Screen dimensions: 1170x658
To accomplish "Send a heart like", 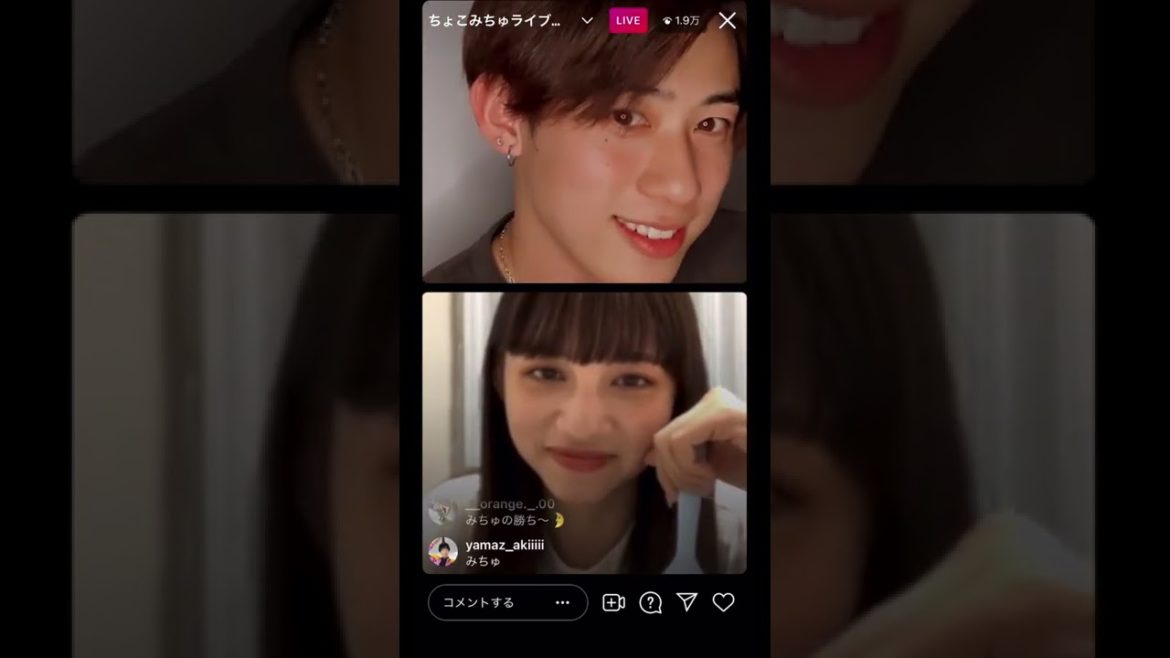I will tap(723, 602).
